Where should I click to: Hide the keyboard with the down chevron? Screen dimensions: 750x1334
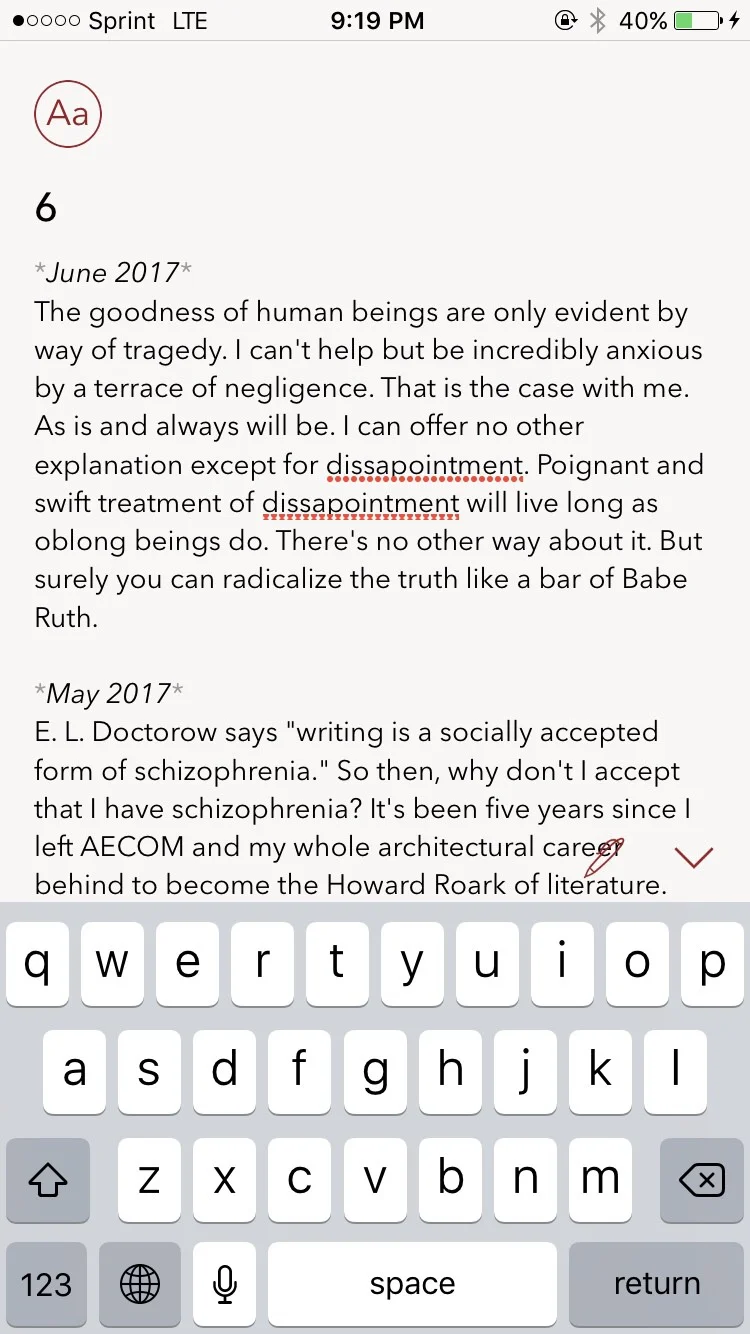tap(693, 857)
